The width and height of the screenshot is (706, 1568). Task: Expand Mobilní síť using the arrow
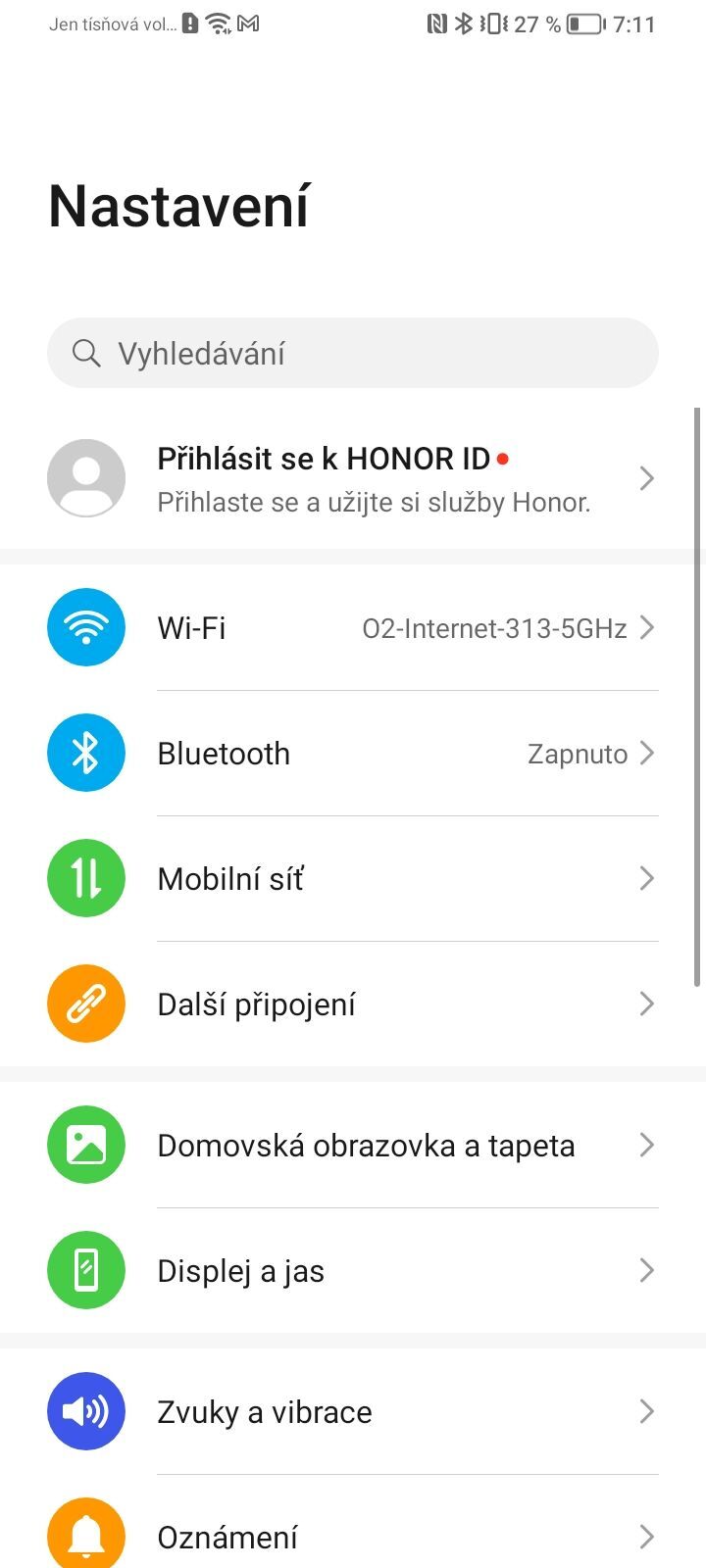tap(646, 878)
